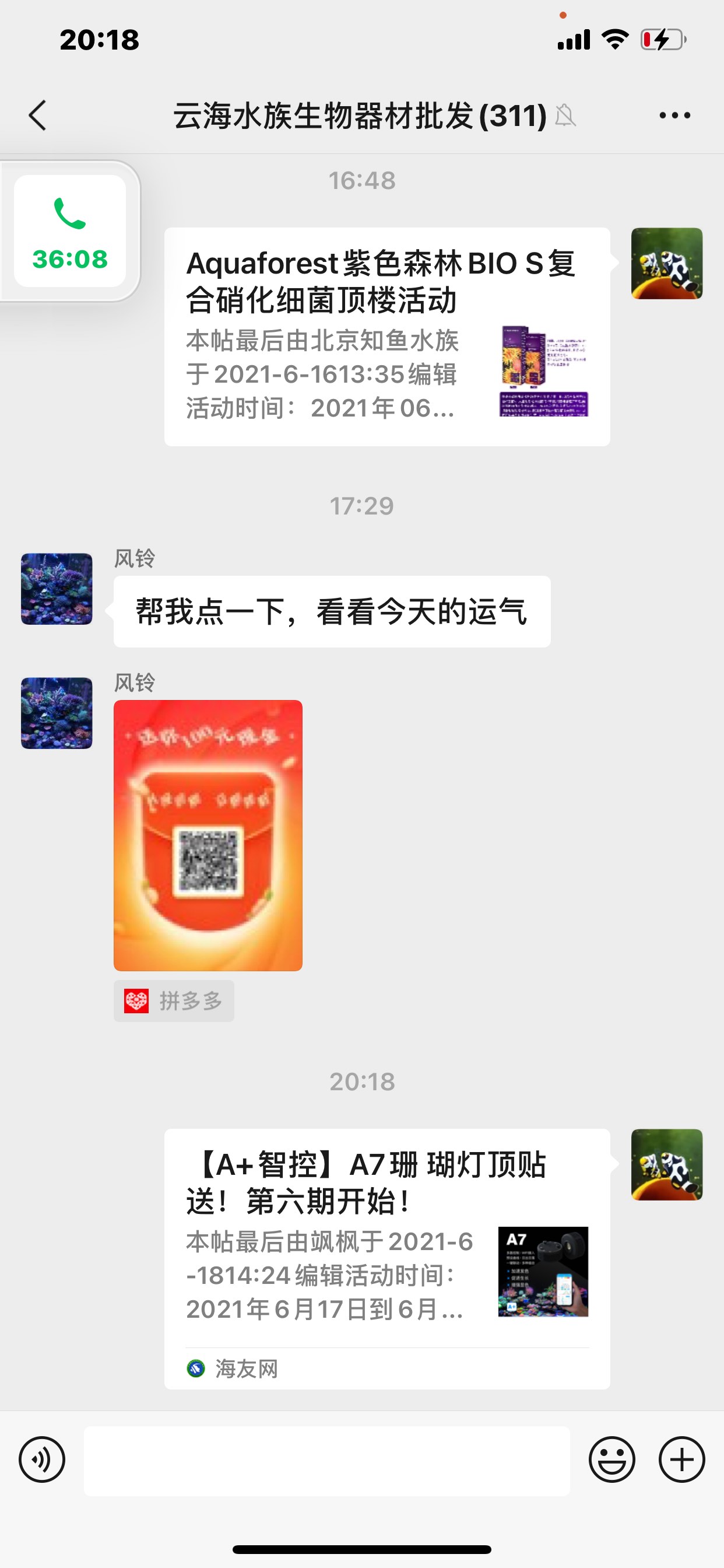View sender avatar next to A7 post

[667, 1164]
